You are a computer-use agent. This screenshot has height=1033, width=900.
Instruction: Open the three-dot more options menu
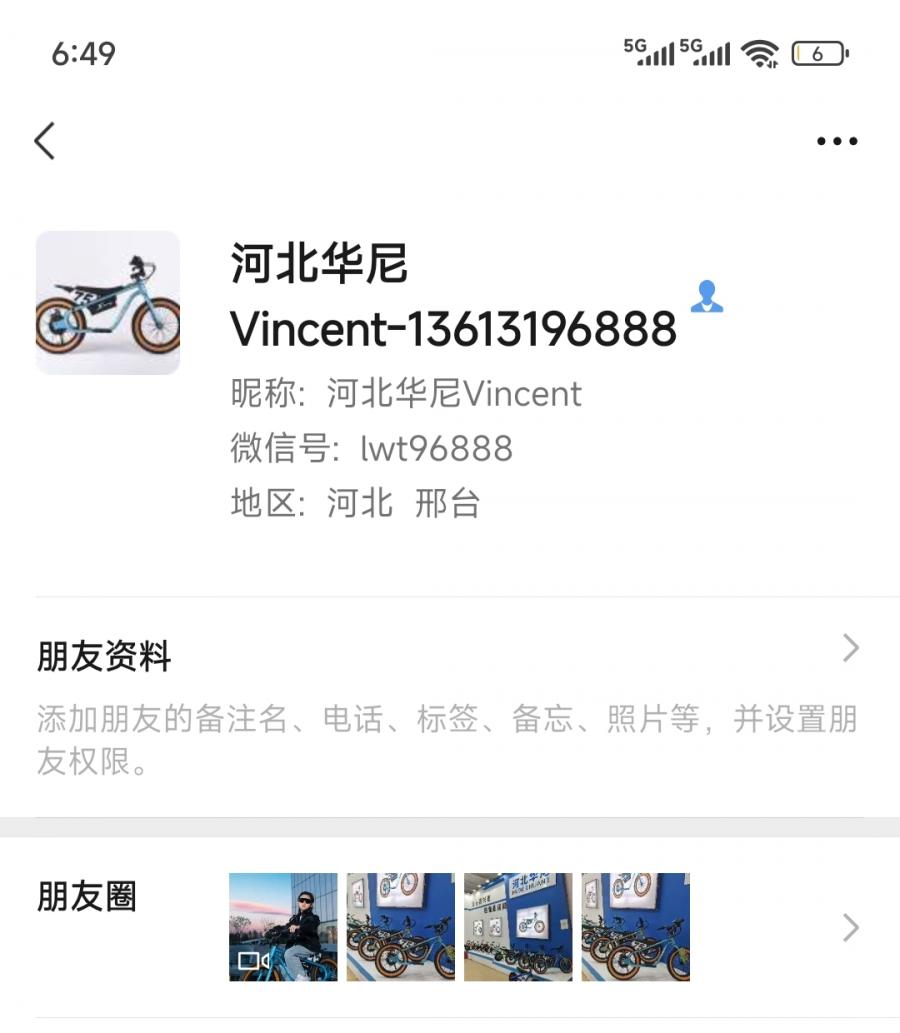[836, 141]
